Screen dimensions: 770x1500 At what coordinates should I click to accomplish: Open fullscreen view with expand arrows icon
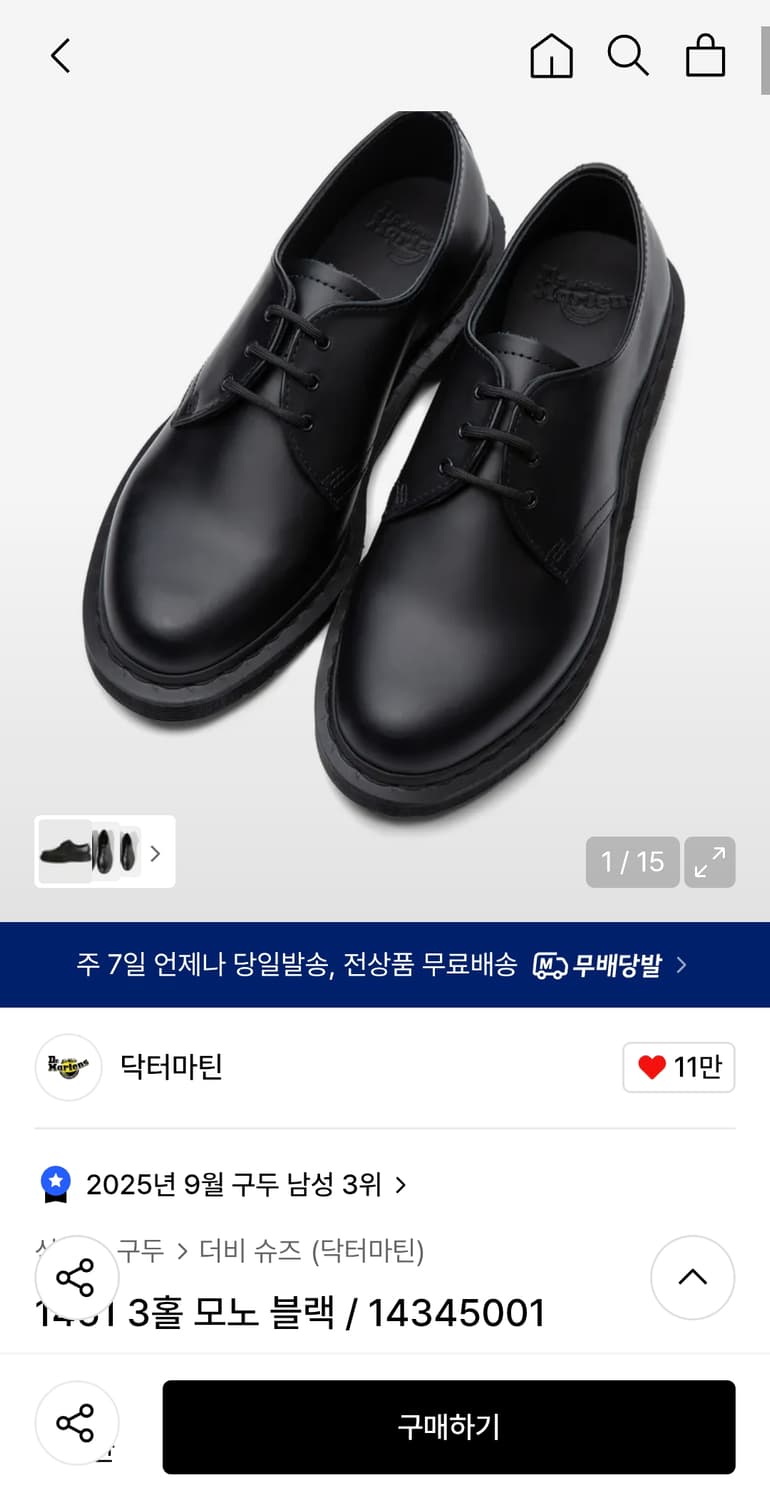[x=710, y=861]
